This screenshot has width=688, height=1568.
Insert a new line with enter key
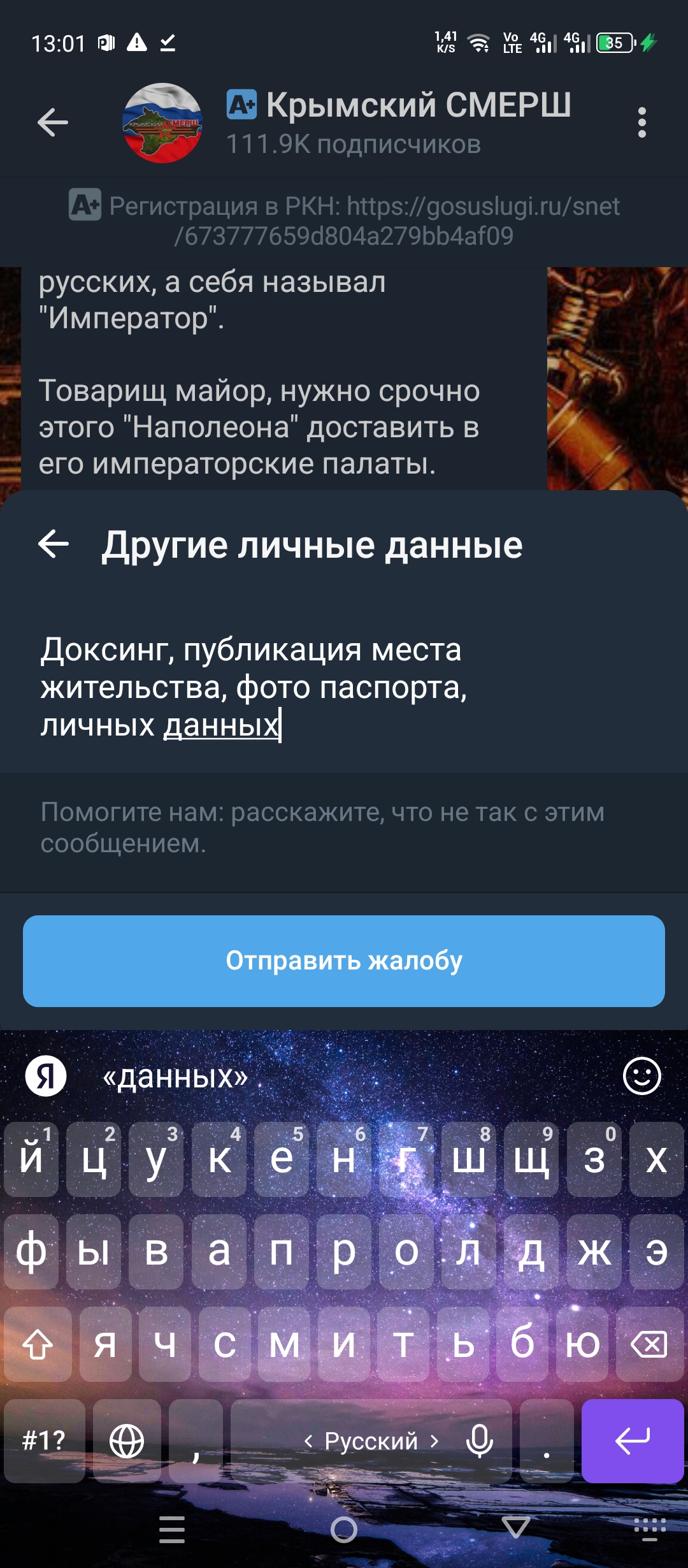point(633,1441)
